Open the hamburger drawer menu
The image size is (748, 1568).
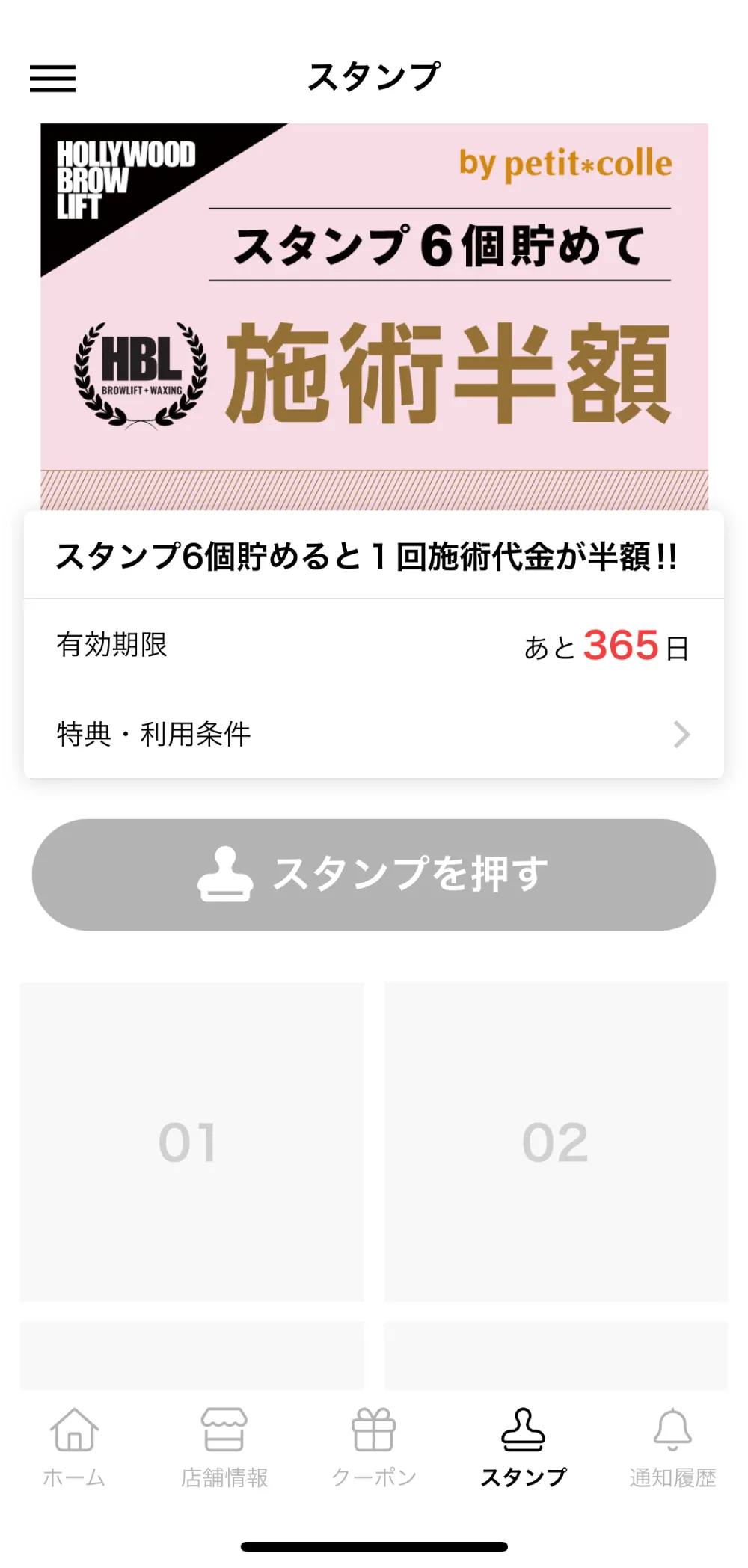coord(52,79)
